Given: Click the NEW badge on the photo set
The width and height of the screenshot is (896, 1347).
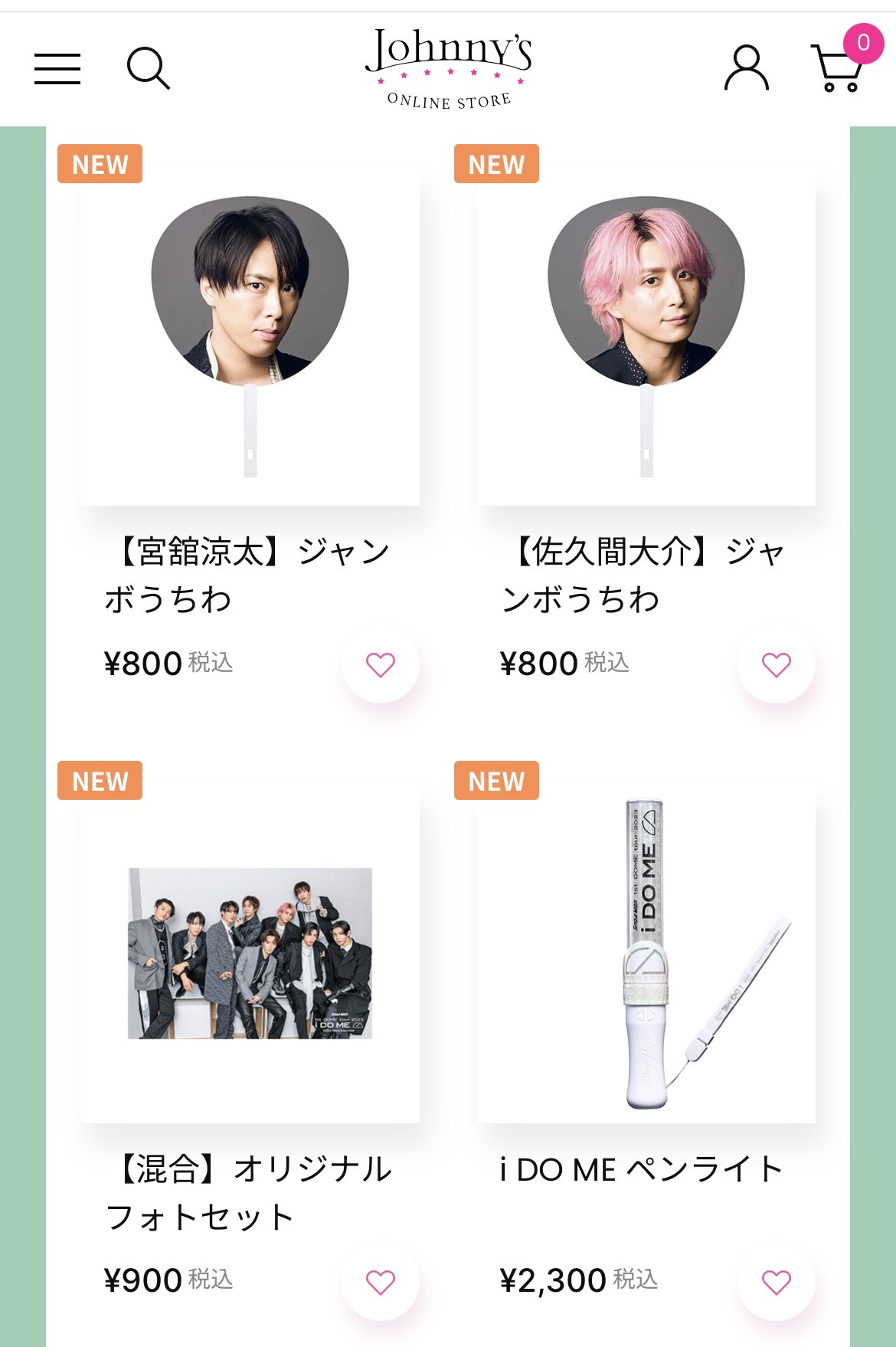Looking at the screenshot, I should 101,782.
